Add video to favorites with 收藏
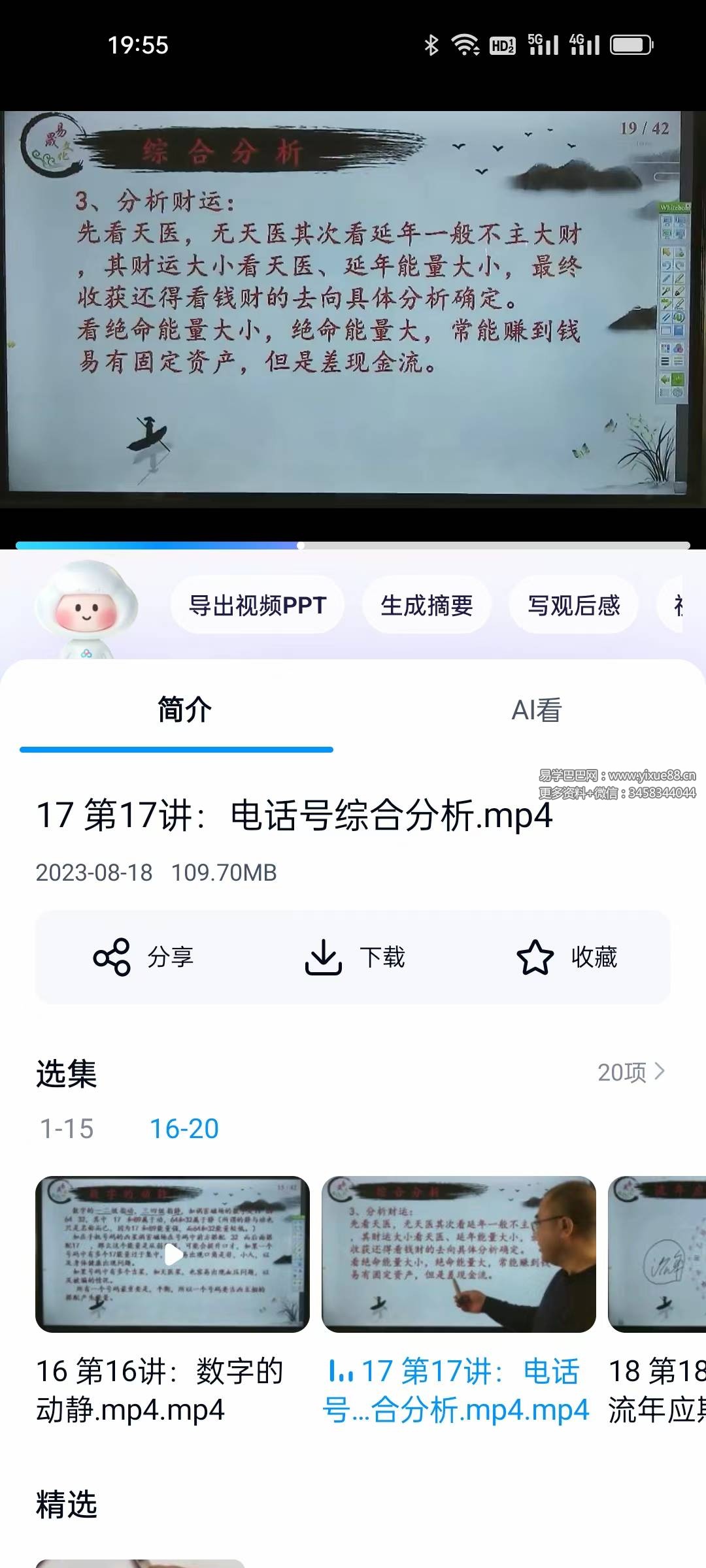The width and height of the screenshot is (706, 1568). click(x=567, y=957)
